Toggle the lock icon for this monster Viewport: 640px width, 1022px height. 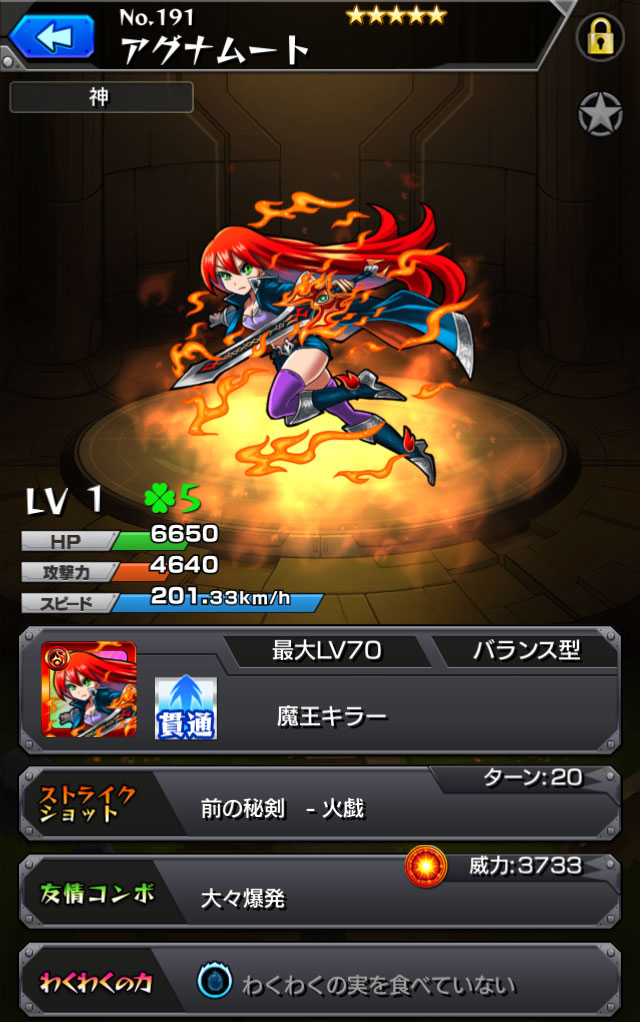point(600,38)
